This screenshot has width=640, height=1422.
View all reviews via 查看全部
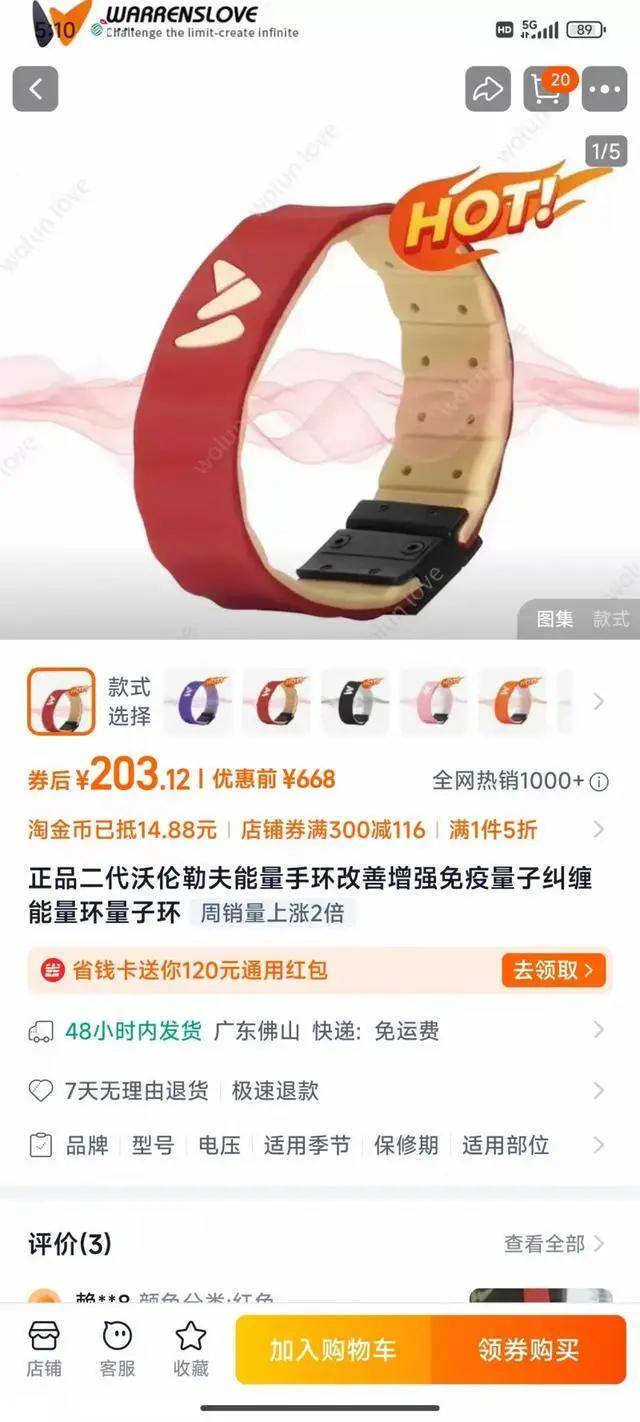554,1243
